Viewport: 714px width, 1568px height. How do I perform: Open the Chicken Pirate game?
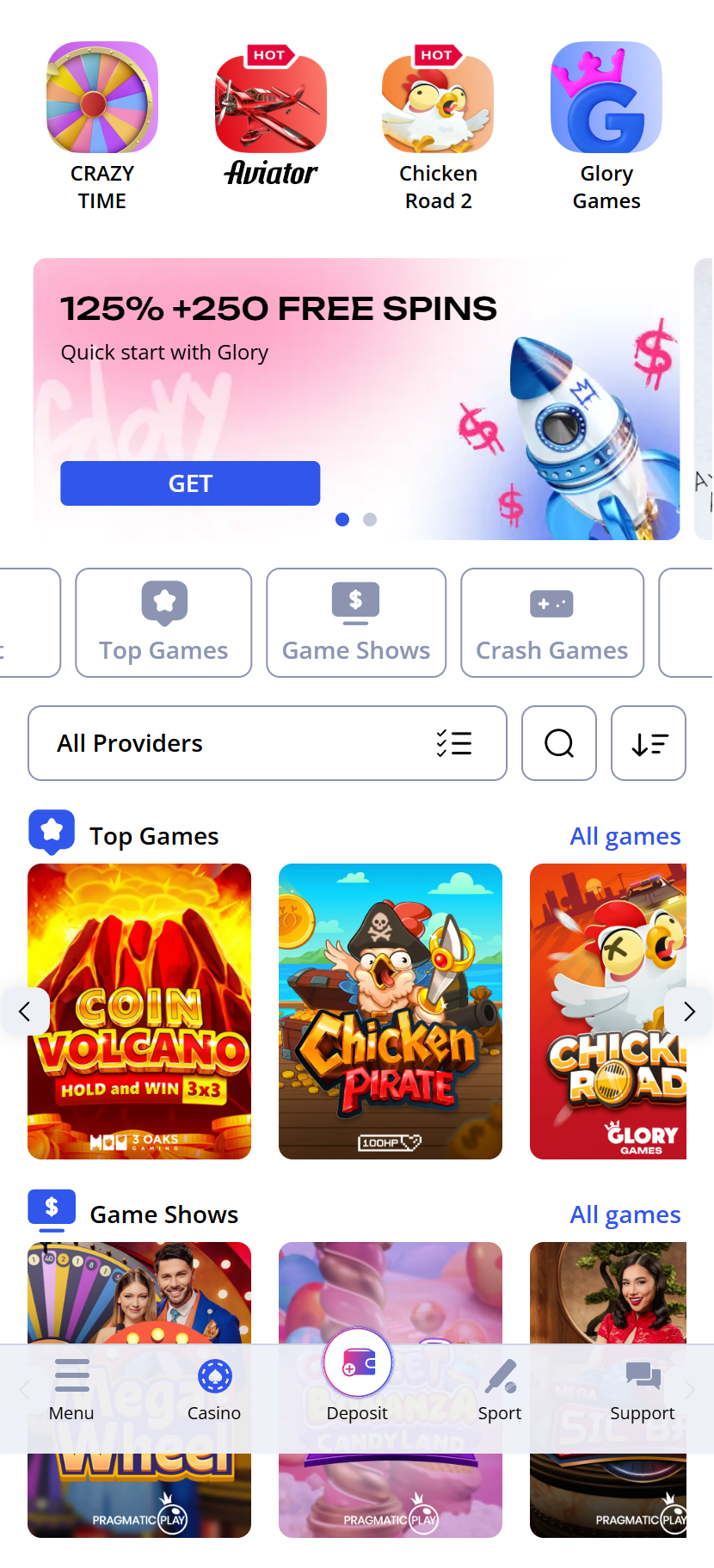(x=391, y=1012)
